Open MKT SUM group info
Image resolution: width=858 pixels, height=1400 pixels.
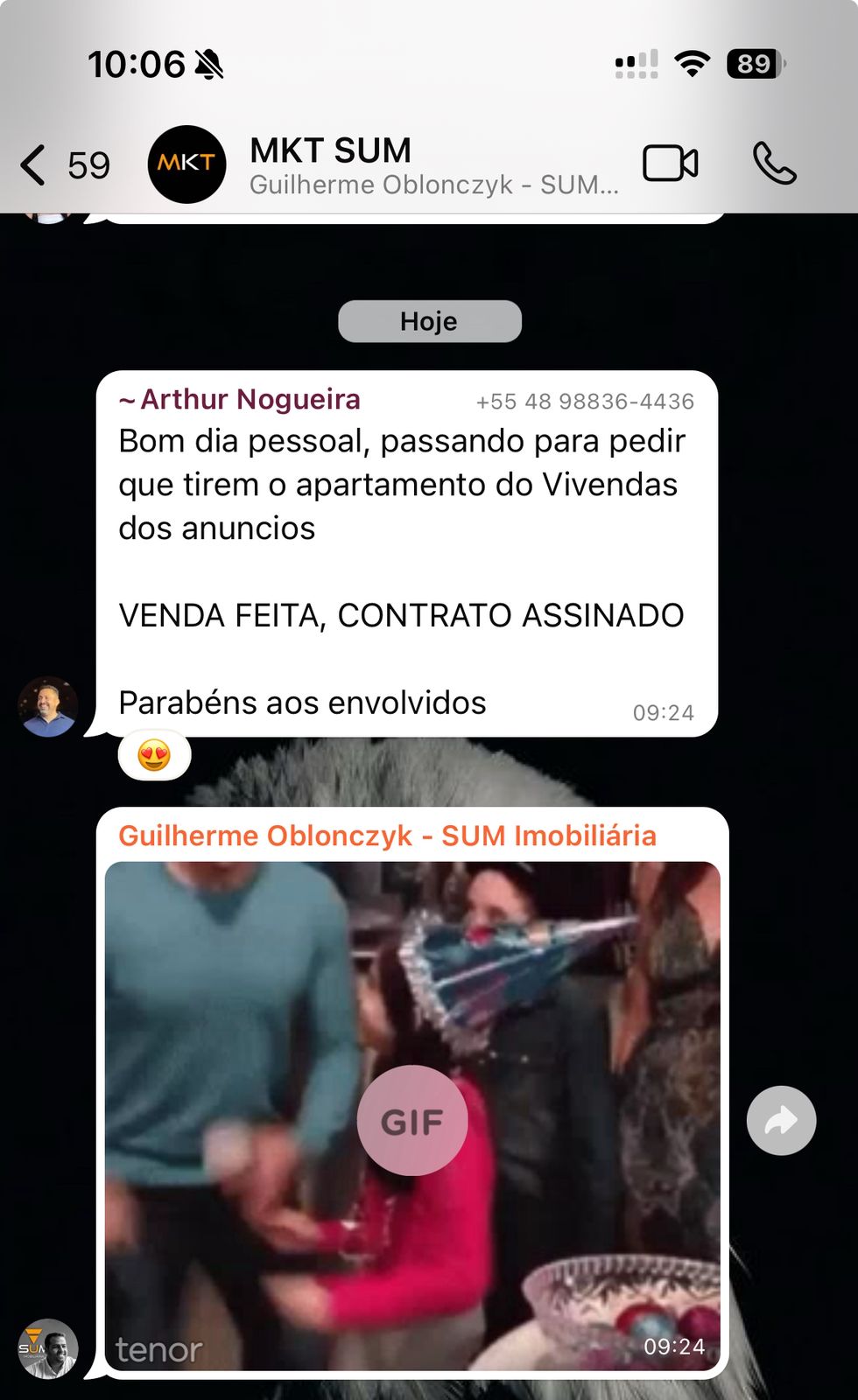(x=385, y=165)
